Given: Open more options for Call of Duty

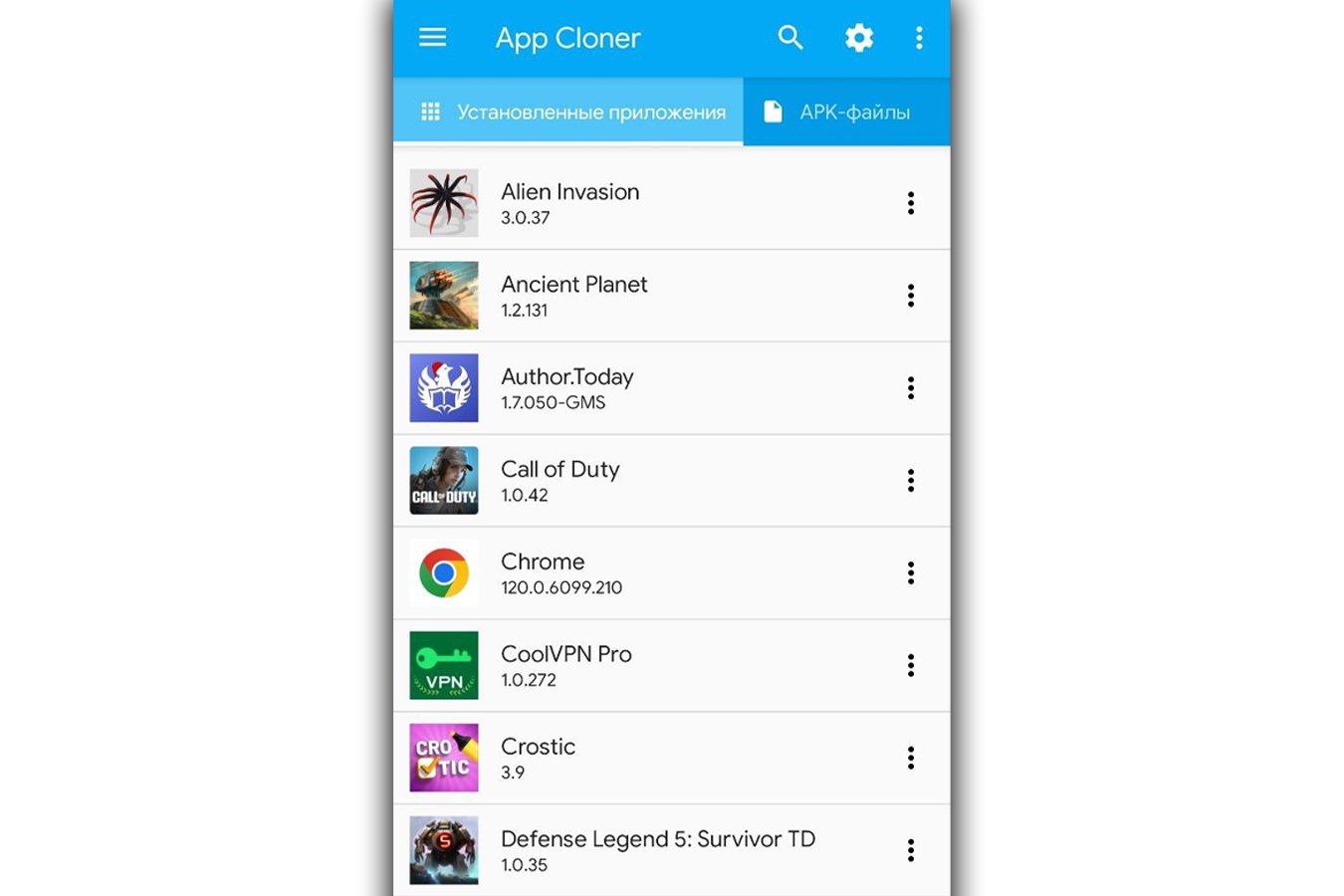Looking at the screenshot, I should pyautogui.click(x=910, y=481).
